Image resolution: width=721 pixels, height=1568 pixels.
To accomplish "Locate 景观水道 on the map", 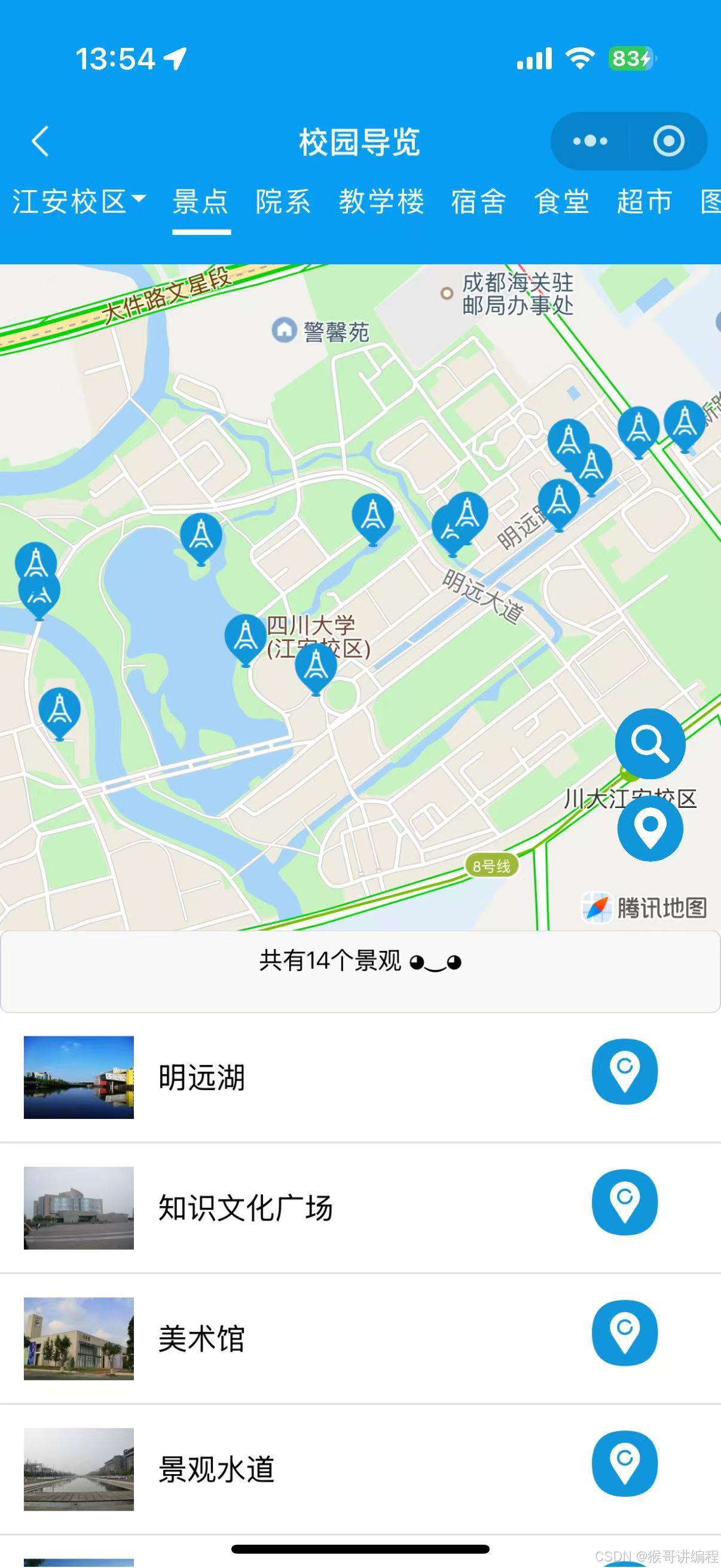I will click(x=624, y=1463).
